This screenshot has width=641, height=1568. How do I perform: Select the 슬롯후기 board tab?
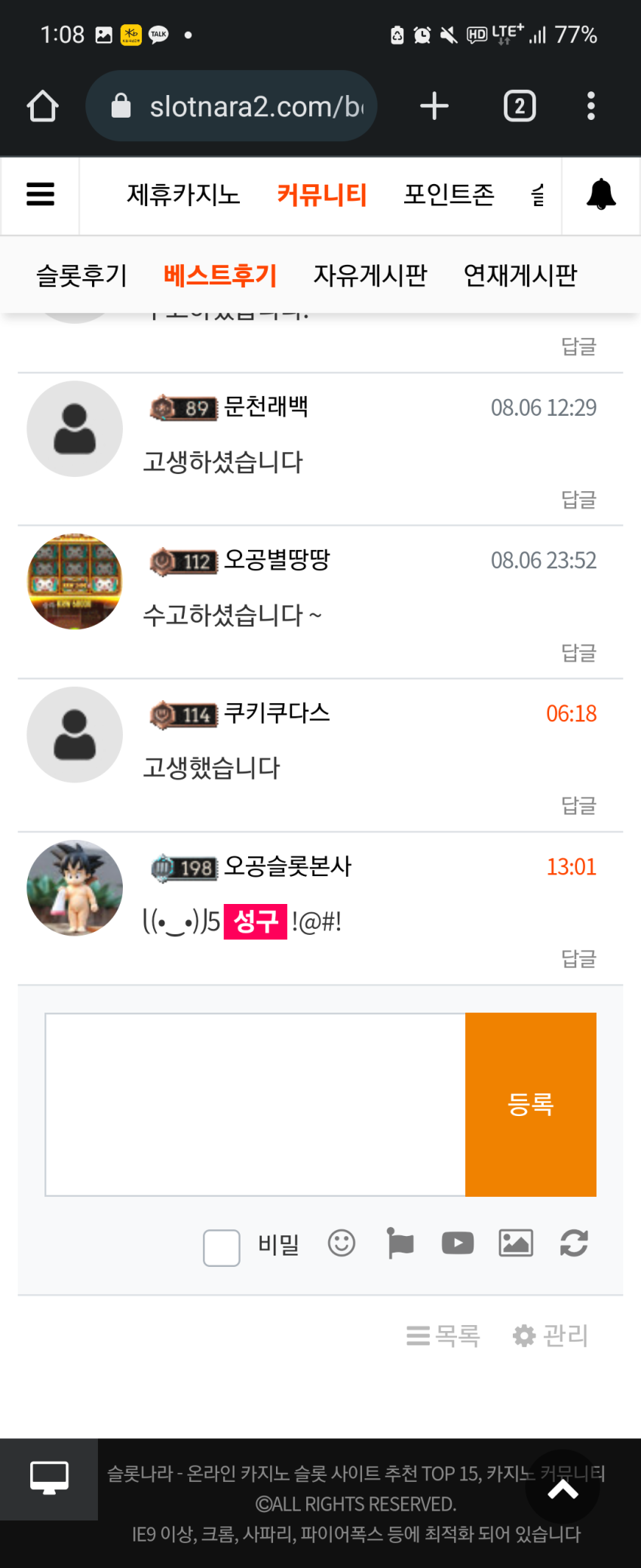81,275
